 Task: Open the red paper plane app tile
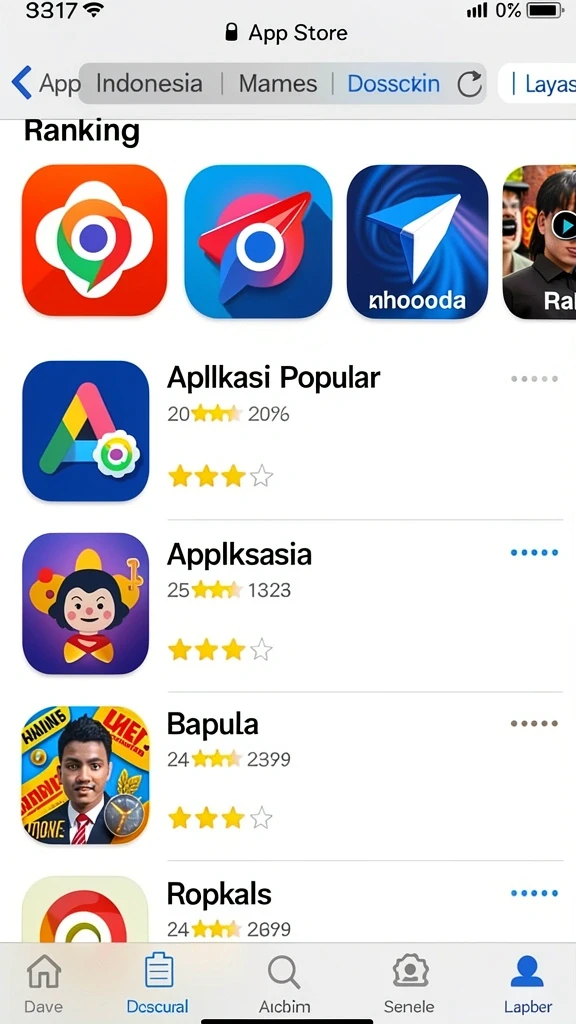click(258, 242)
